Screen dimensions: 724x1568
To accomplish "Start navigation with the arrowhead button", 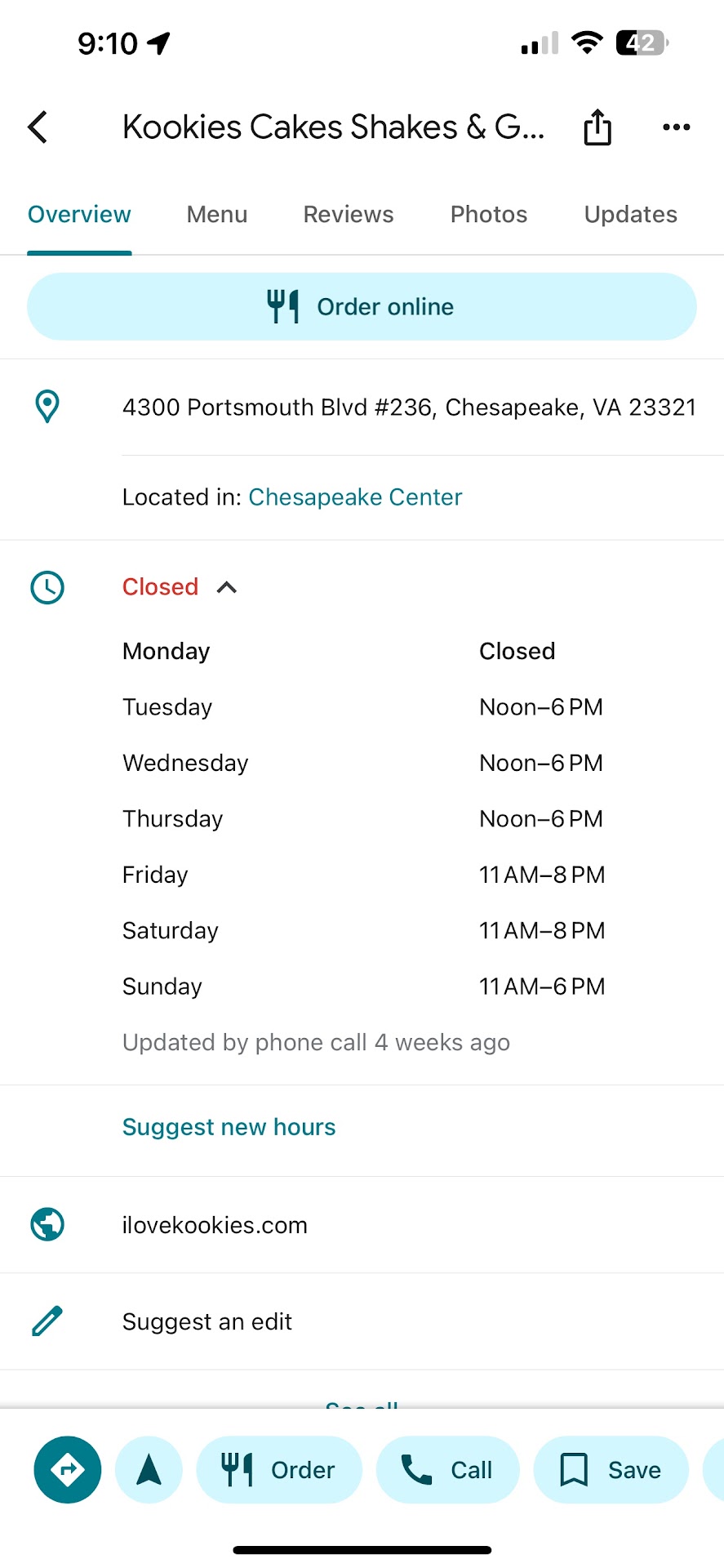I will [x=149, y=1470].
